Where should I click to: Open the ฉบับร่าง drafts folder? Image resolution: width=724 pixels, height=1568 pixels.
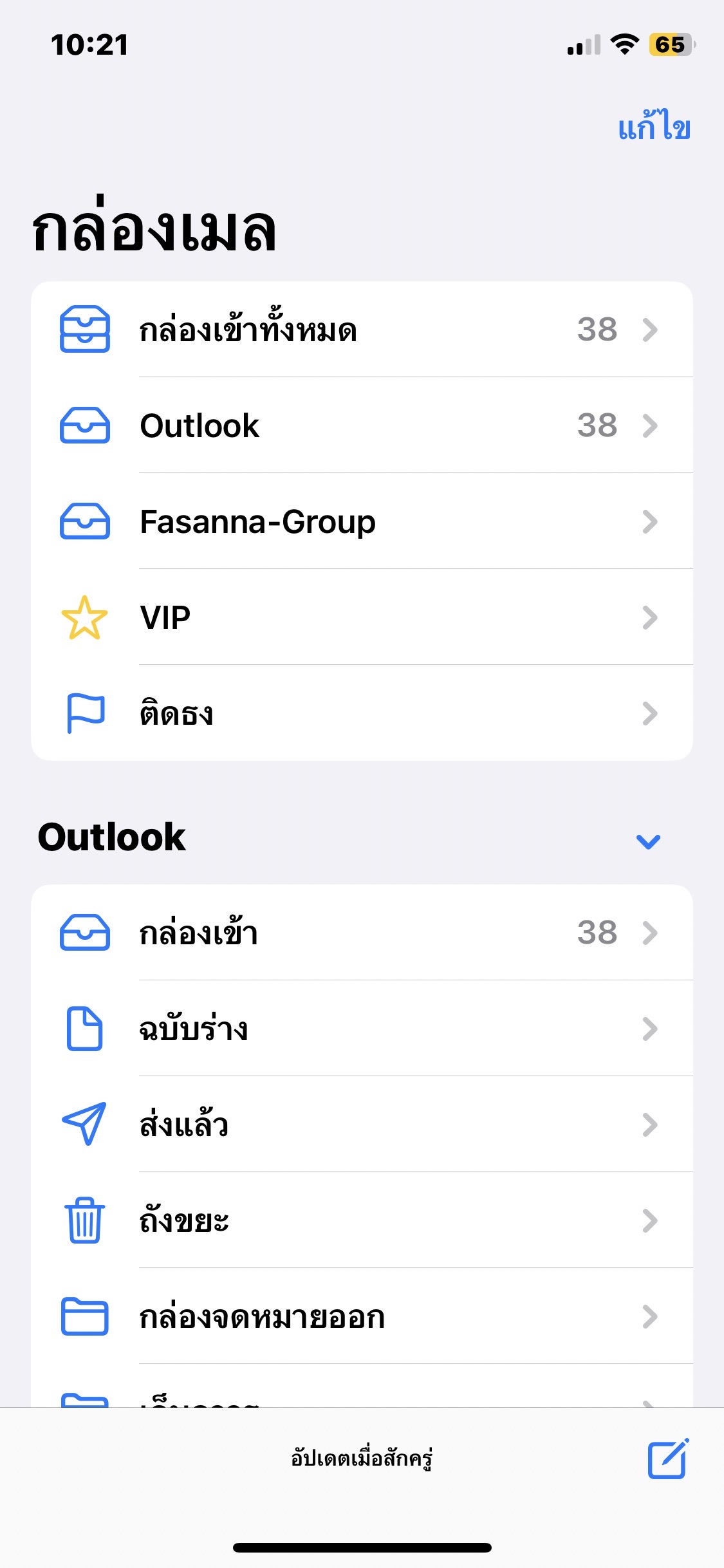(x=362, y=1029)
